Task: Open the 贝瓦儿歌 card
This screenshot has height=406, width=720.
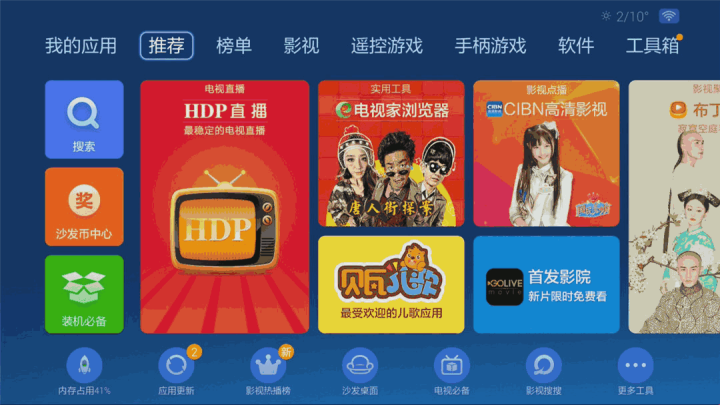Action: (391, 284)
